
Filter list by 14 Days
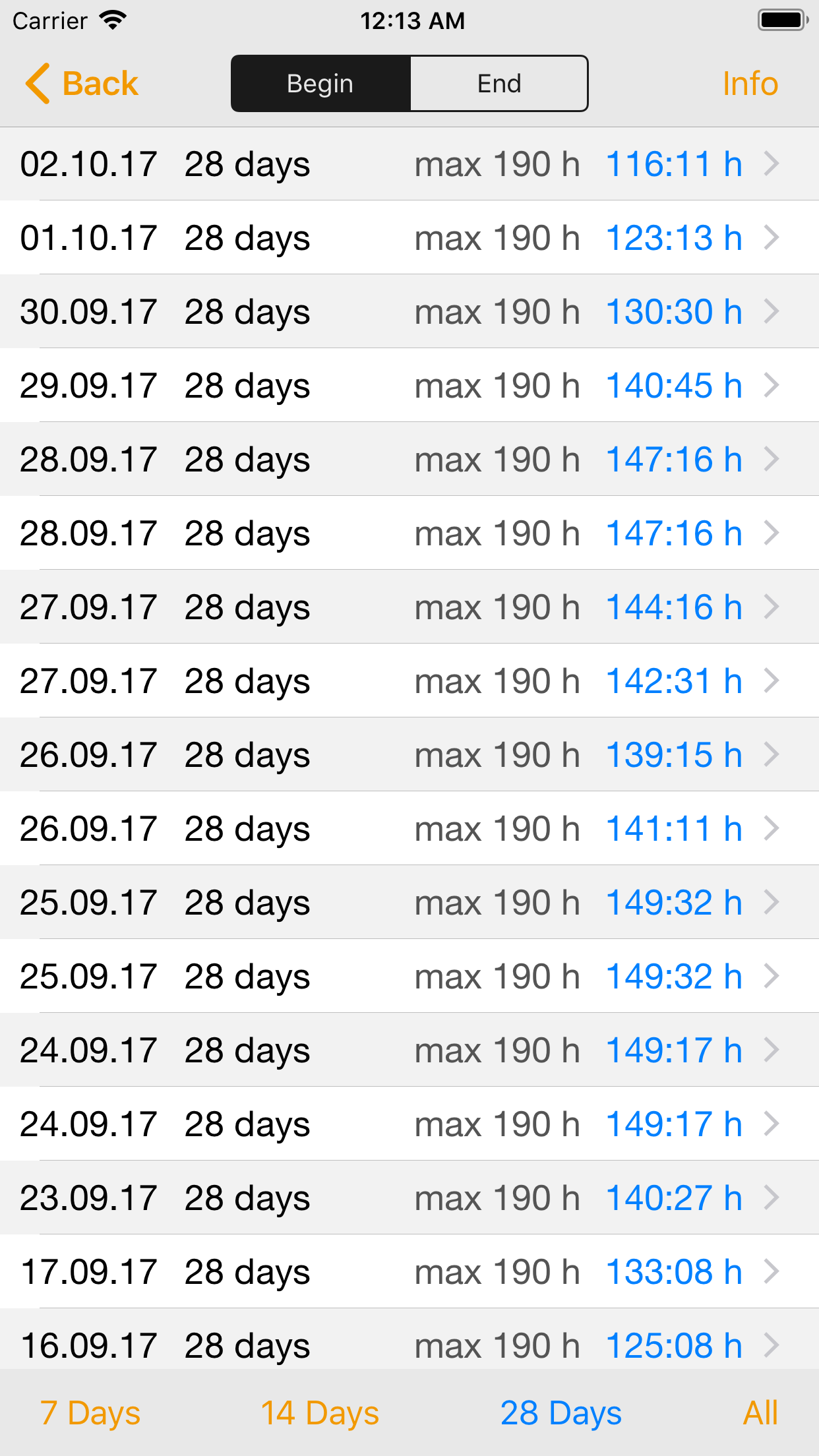pos(320,1413)
